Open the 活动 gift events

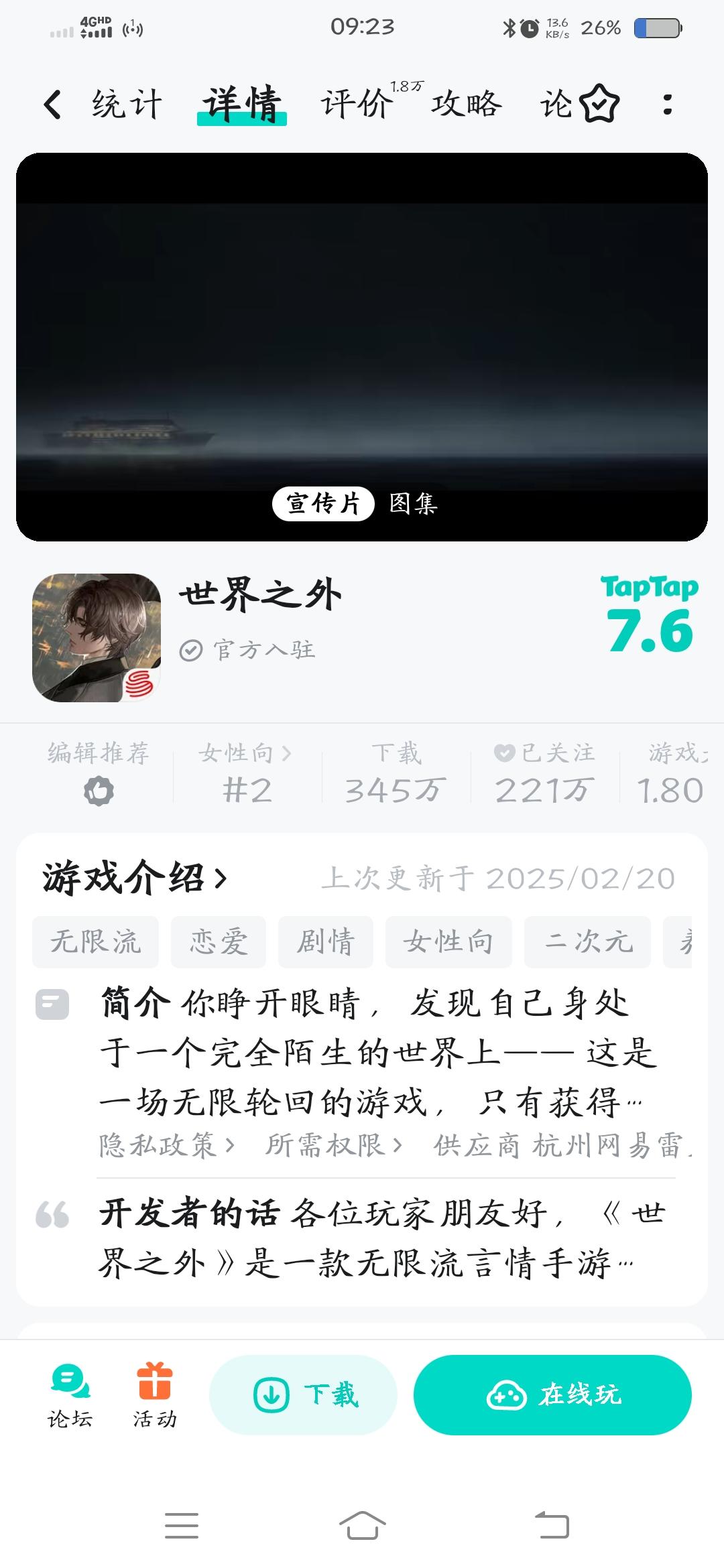155,1395
